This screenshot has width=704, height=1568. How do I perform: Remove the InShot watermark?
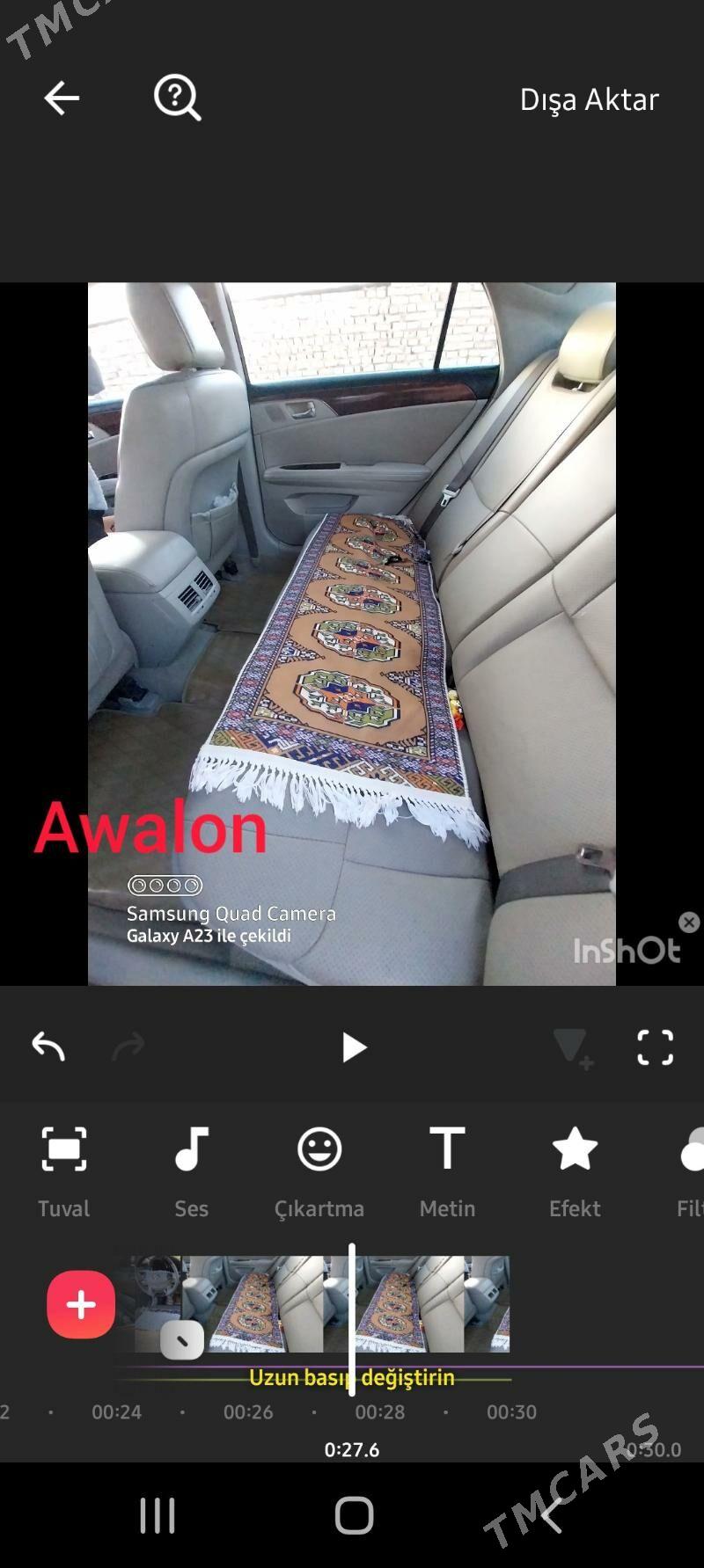(689, 922)
